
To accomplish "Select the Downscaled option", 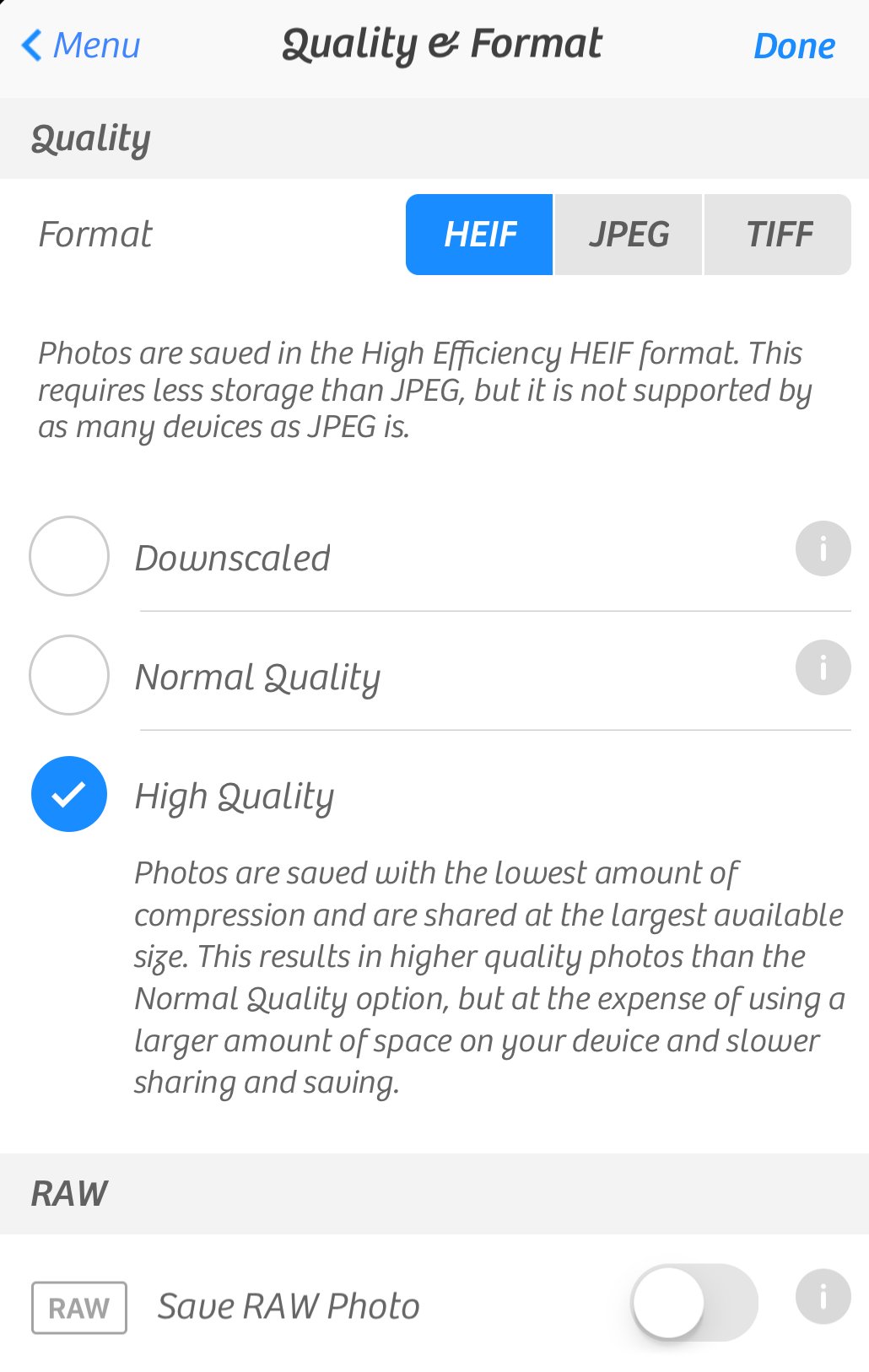I will [x=69, y=557].
